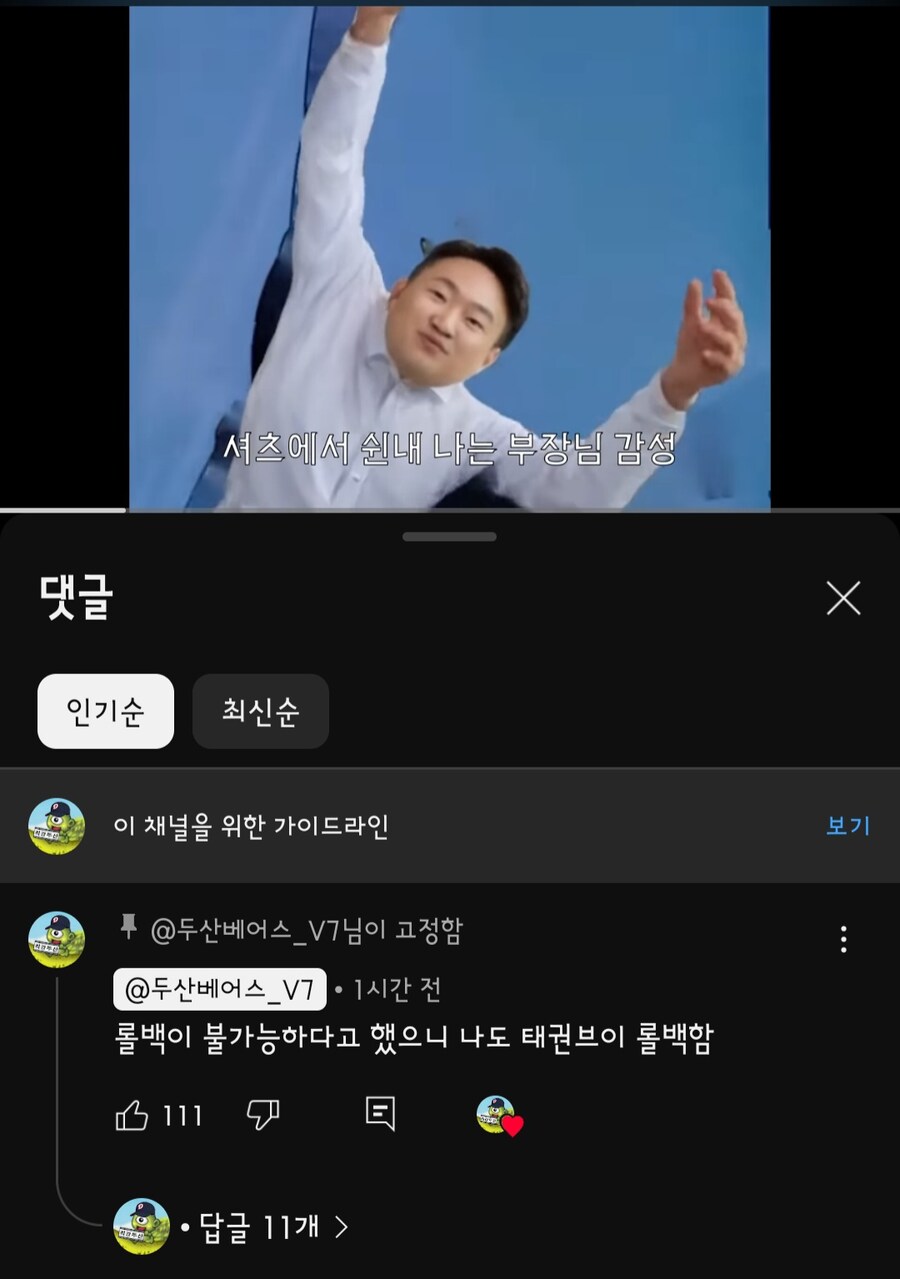Screen dimensions: 900x1279
Task: Open the @두산베어스_V7 channel name chip
Action: pyautogui.click(x=220, y=990)
